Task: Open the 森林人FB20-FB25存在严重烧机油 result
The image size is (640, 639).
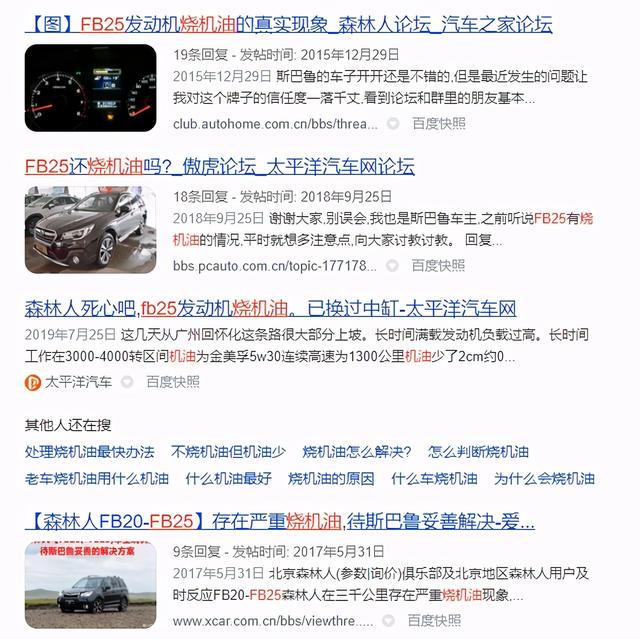Action: pos(280,521)
